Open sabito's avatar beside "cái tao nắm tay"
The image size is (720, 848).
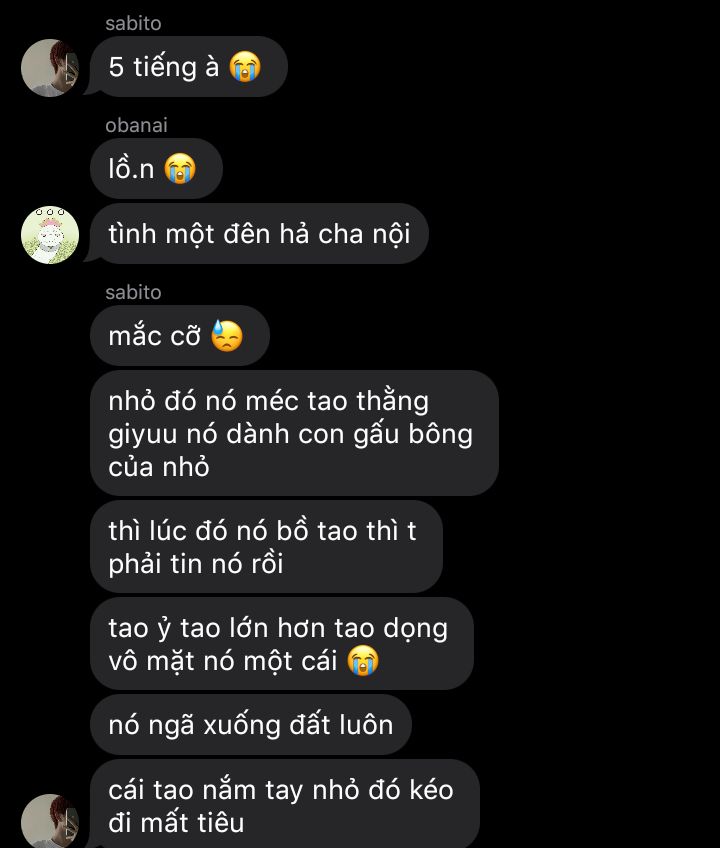[x=50, y=820]
